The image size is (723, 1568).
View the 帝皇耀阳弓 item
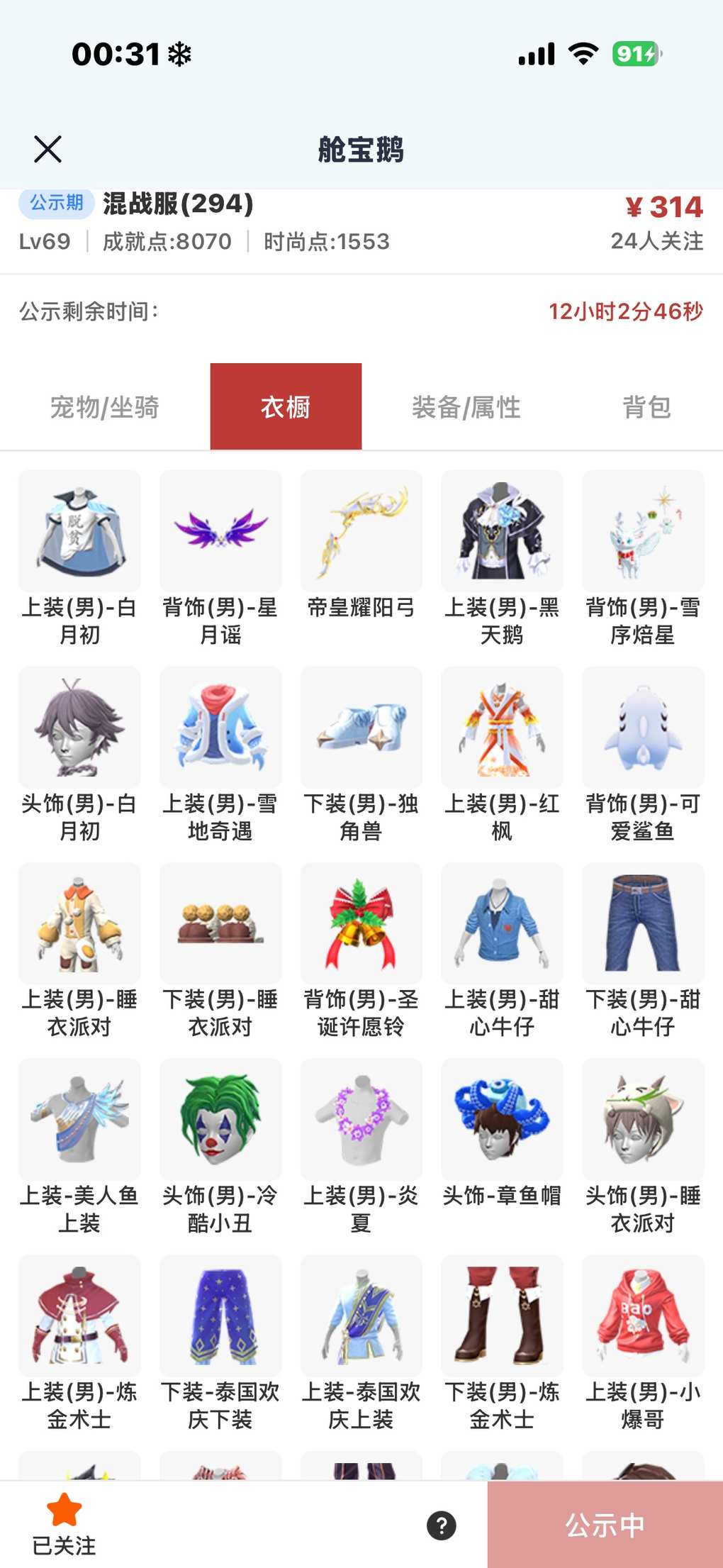(x=361, y=532)
